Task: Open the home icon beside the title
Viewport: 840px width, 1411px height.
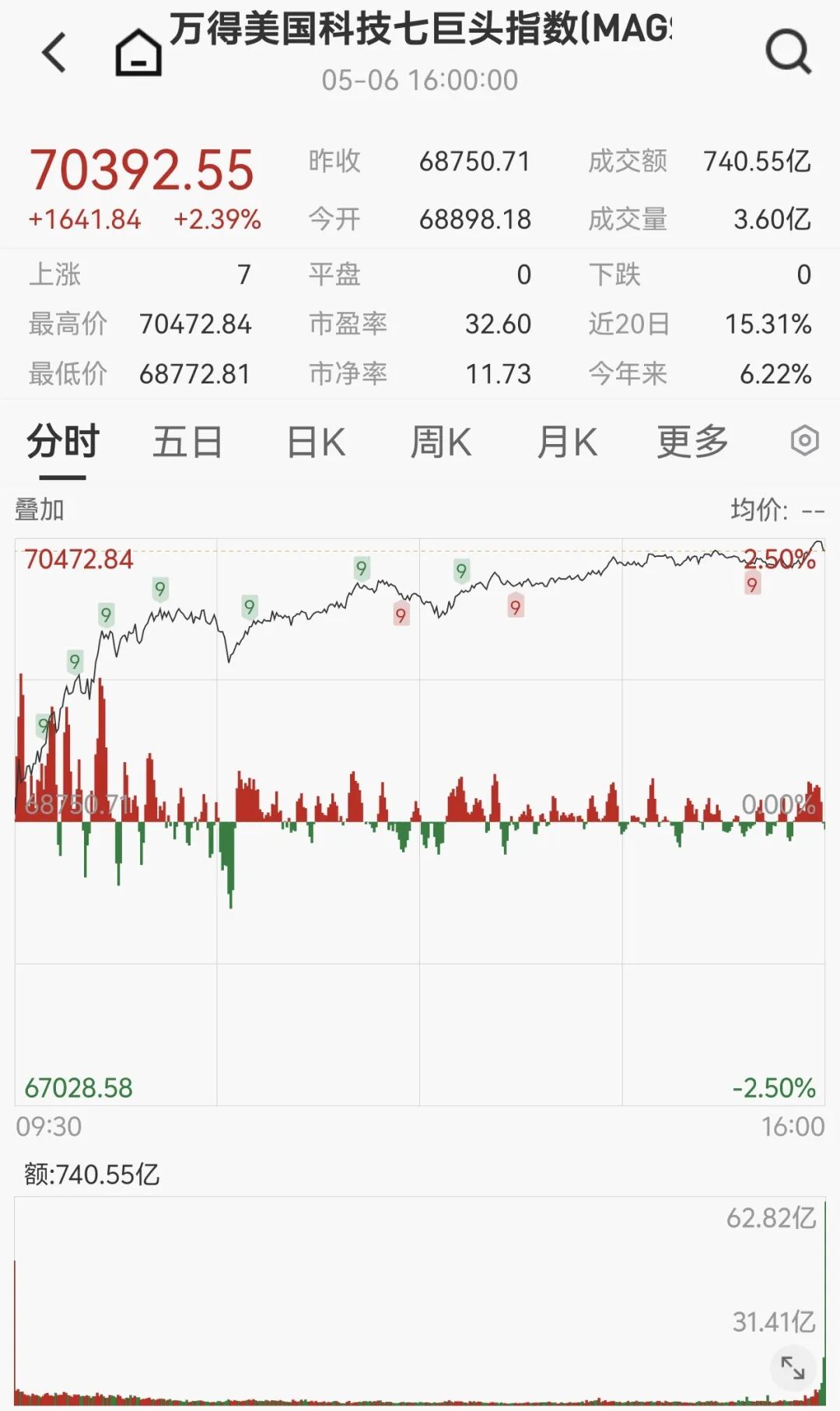Action: click(x=138, y=53)
